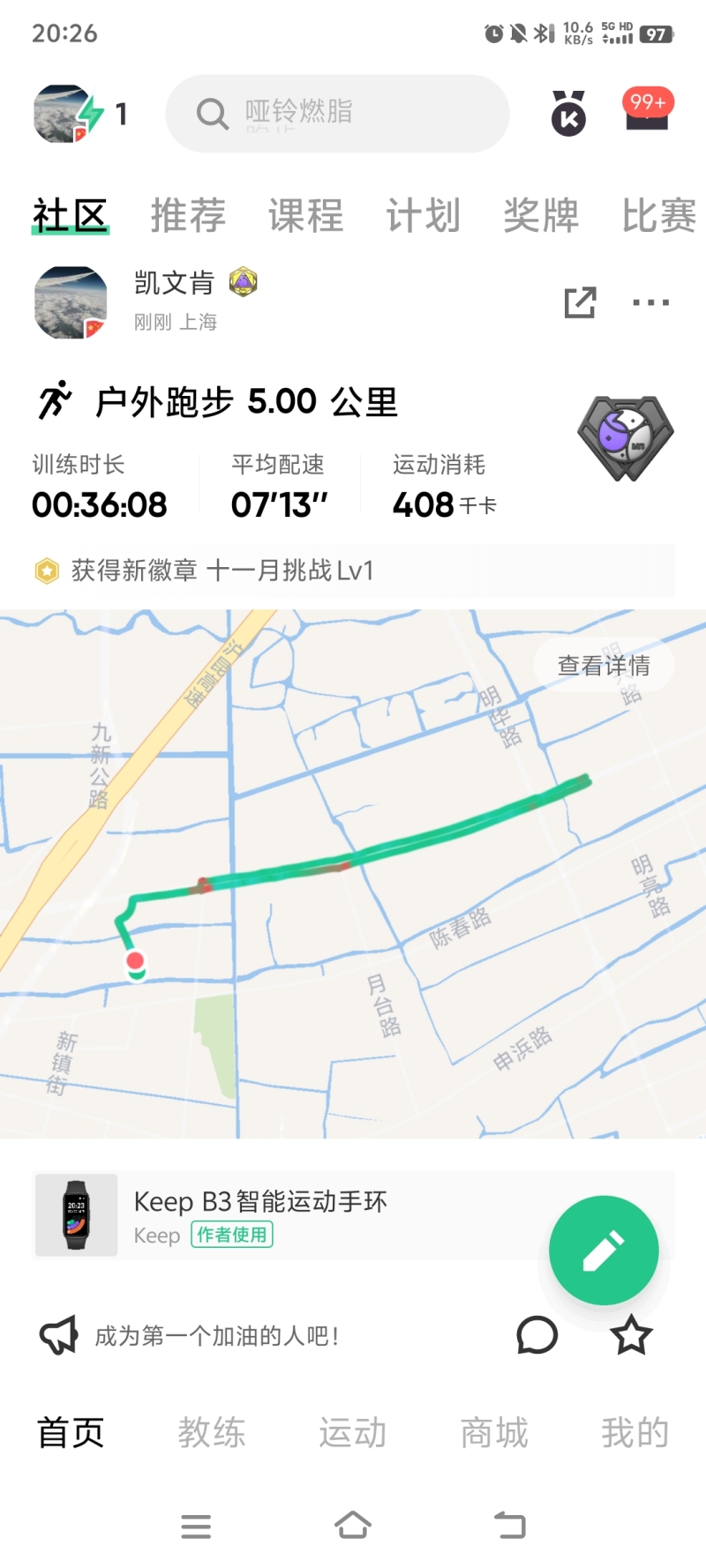The width and height of the screenshot is (706, 1568).
Task: Open the 我的 profile tab
Action: pos(635,1433)
